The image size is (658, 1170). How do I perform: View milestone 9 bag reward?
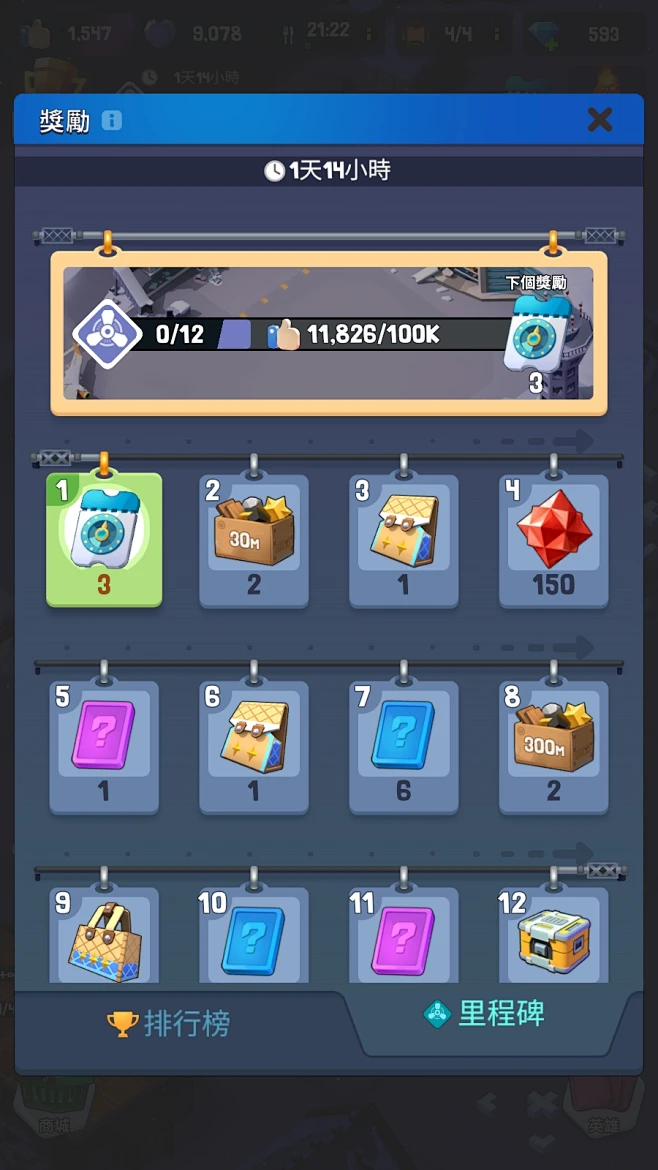[104, 940]
